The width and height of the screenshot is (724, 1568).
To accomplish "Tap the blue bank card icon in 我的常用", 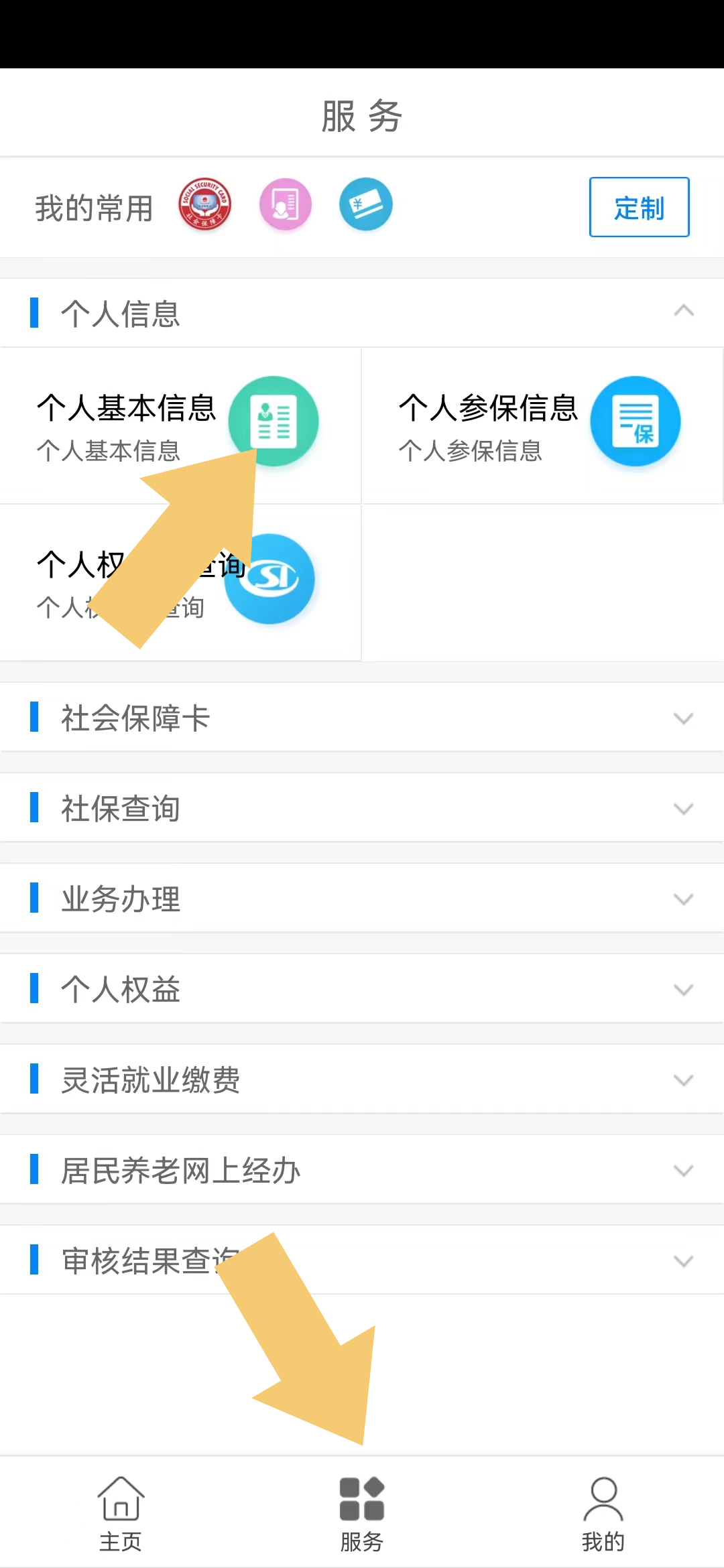I will coord(365,205).
